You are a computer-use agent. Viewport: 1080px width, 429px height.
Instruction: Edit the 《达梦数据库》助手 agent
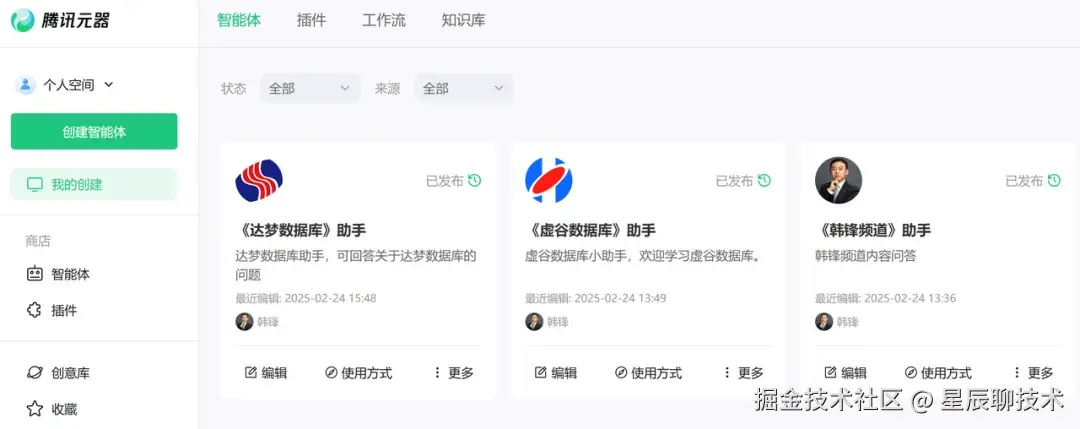(266, 373)
